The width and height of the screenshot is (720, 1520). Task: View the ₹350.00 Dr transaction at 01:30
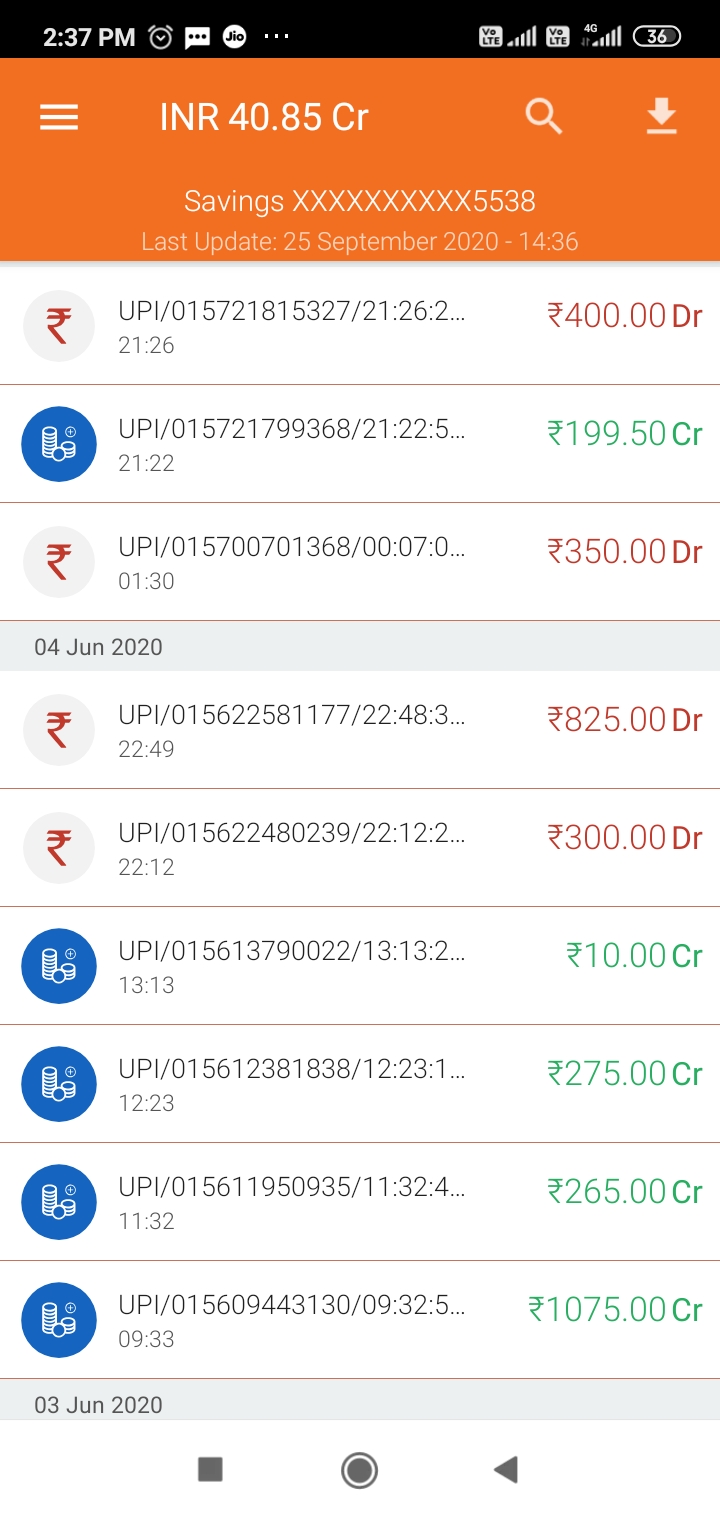tap(360, 562)
